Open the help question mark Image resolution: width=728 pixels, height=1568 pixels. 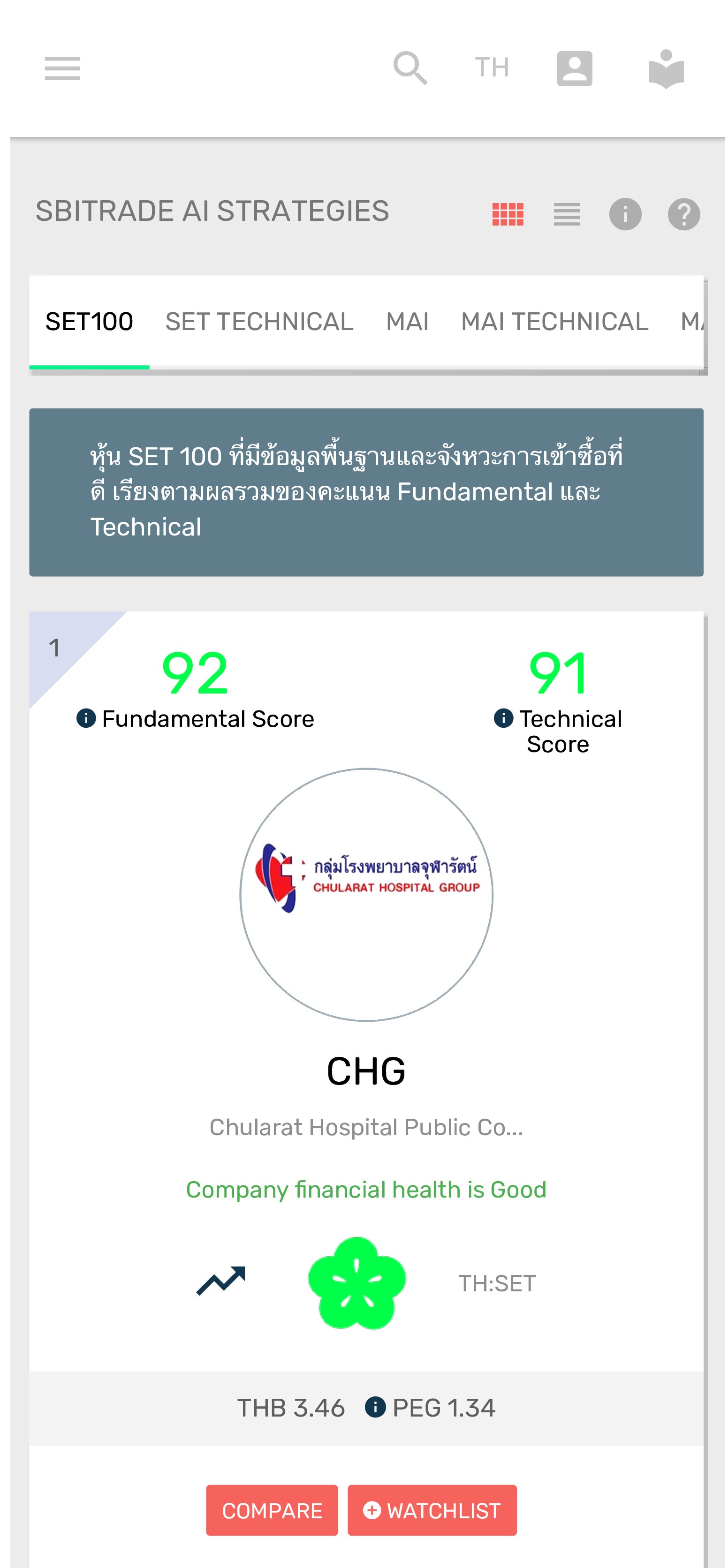click(x=683, y=214)
